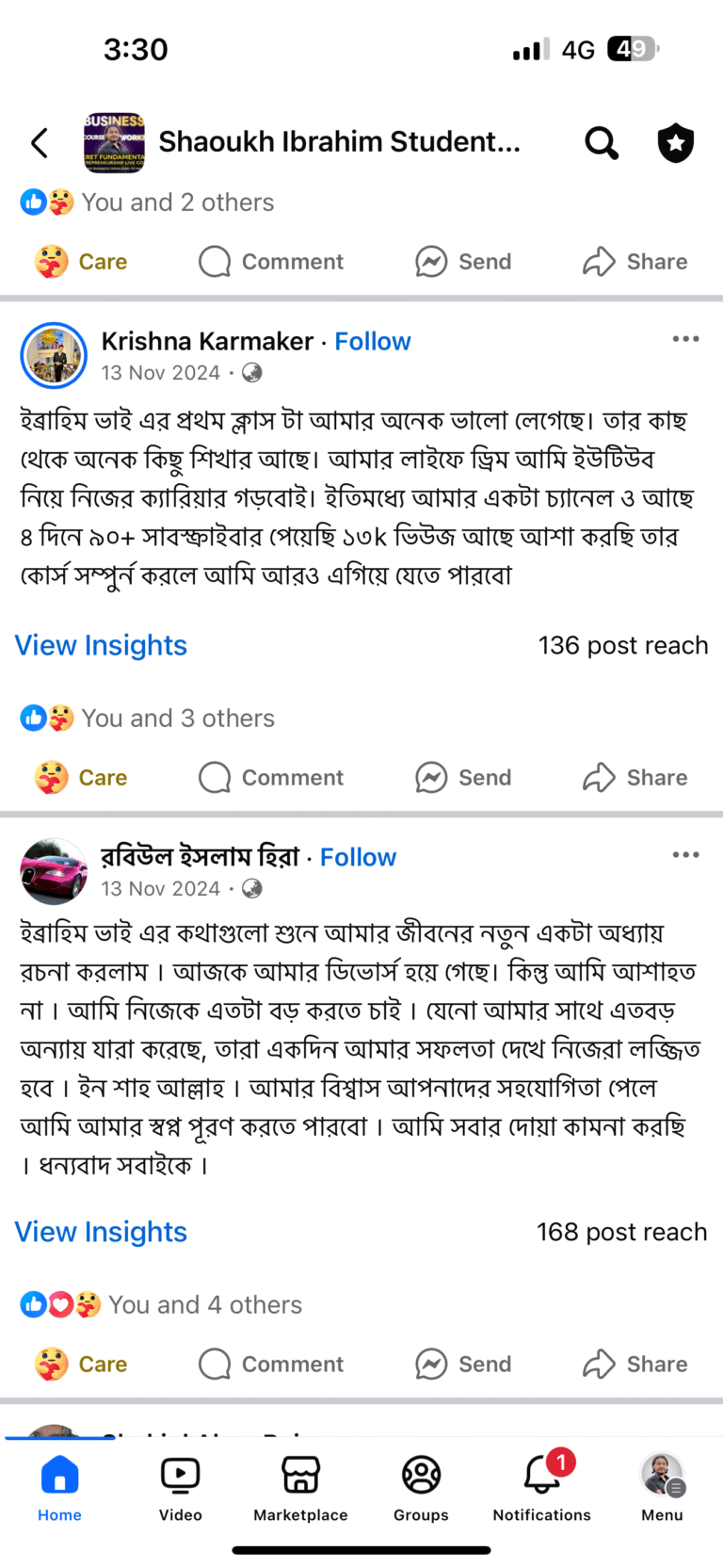Screen dimensions: 723x1568
Task: Share রবিউল ইসলাম হিরা's post
Action: click(x=635, y=1365)
